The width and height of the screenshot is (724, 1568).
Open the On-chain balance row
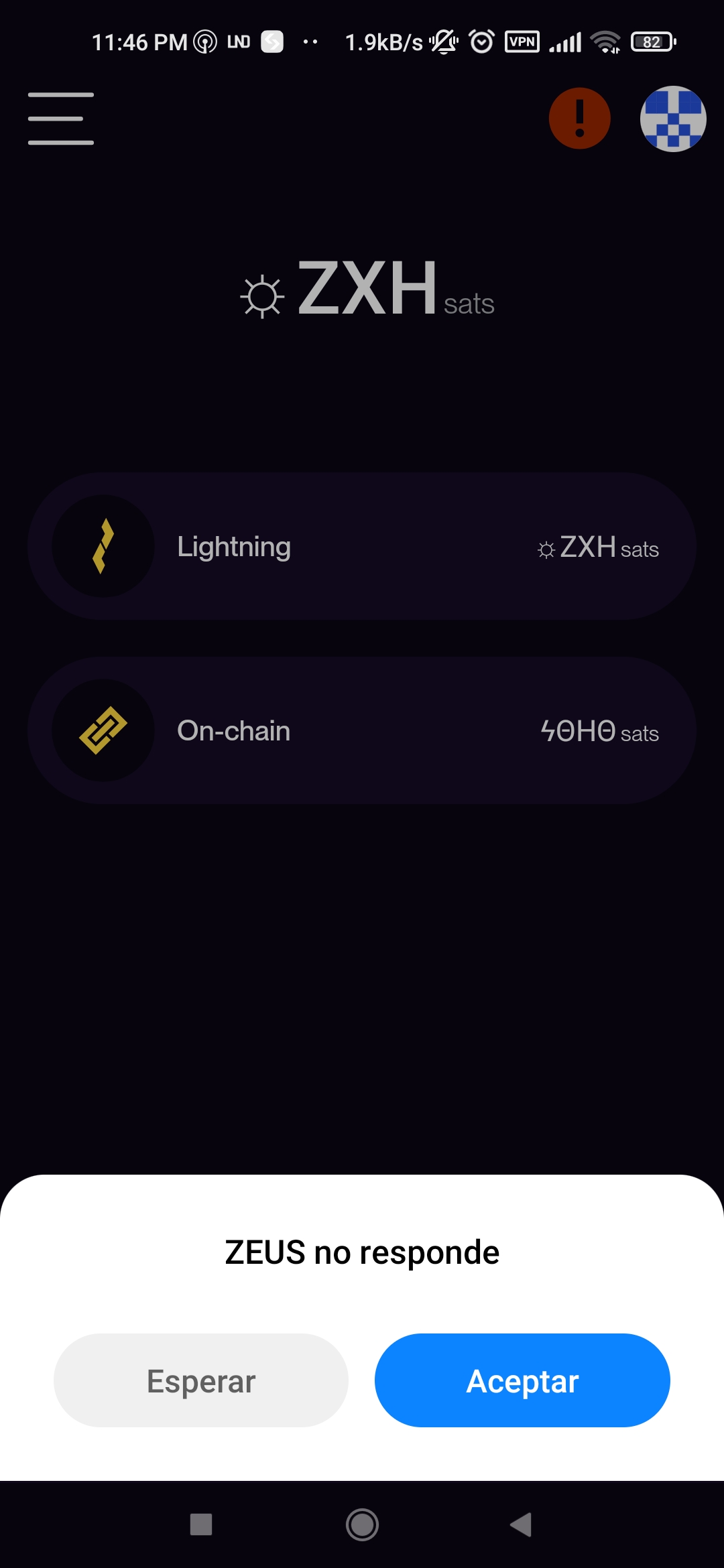click(x=362, y=730)
